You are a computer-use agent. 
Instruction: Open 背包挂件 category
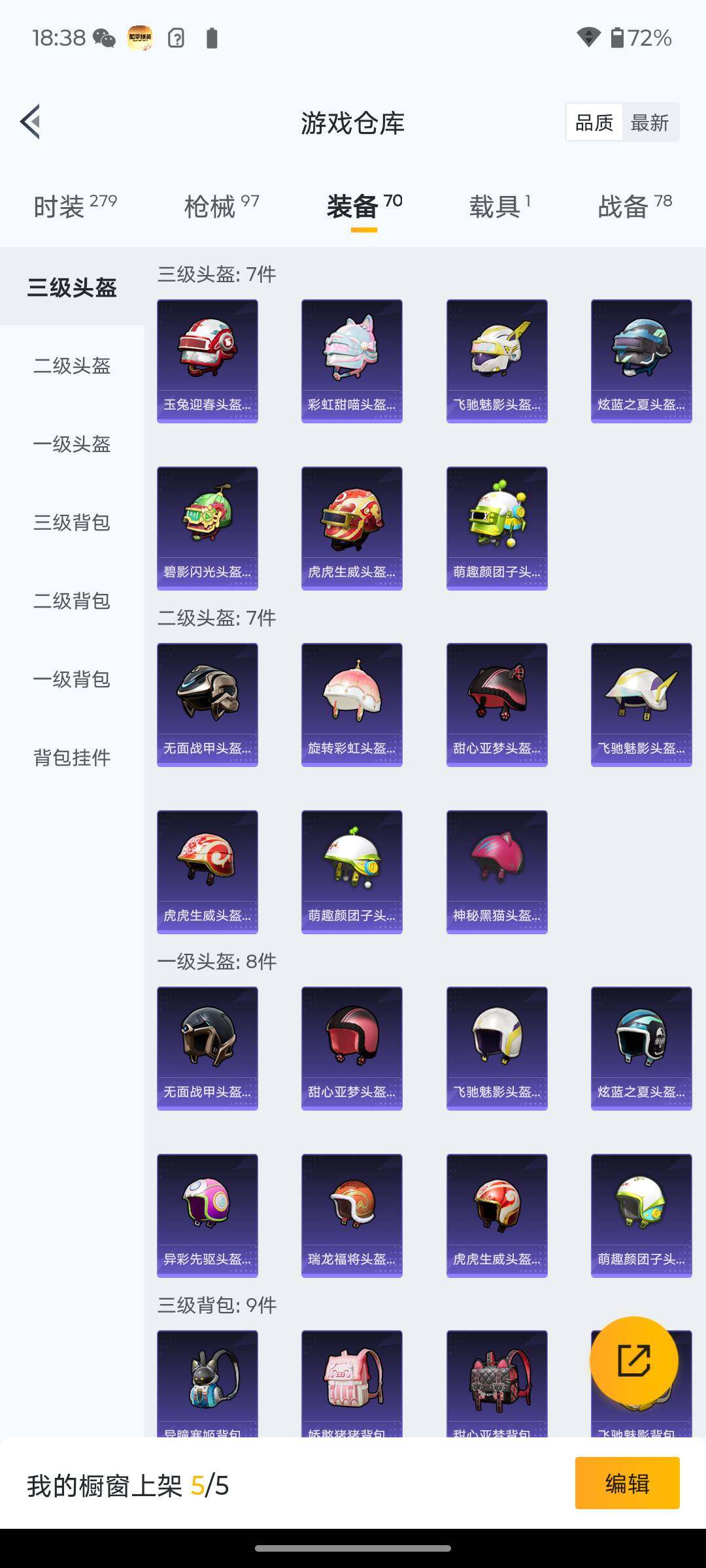[x=72, y=758]
